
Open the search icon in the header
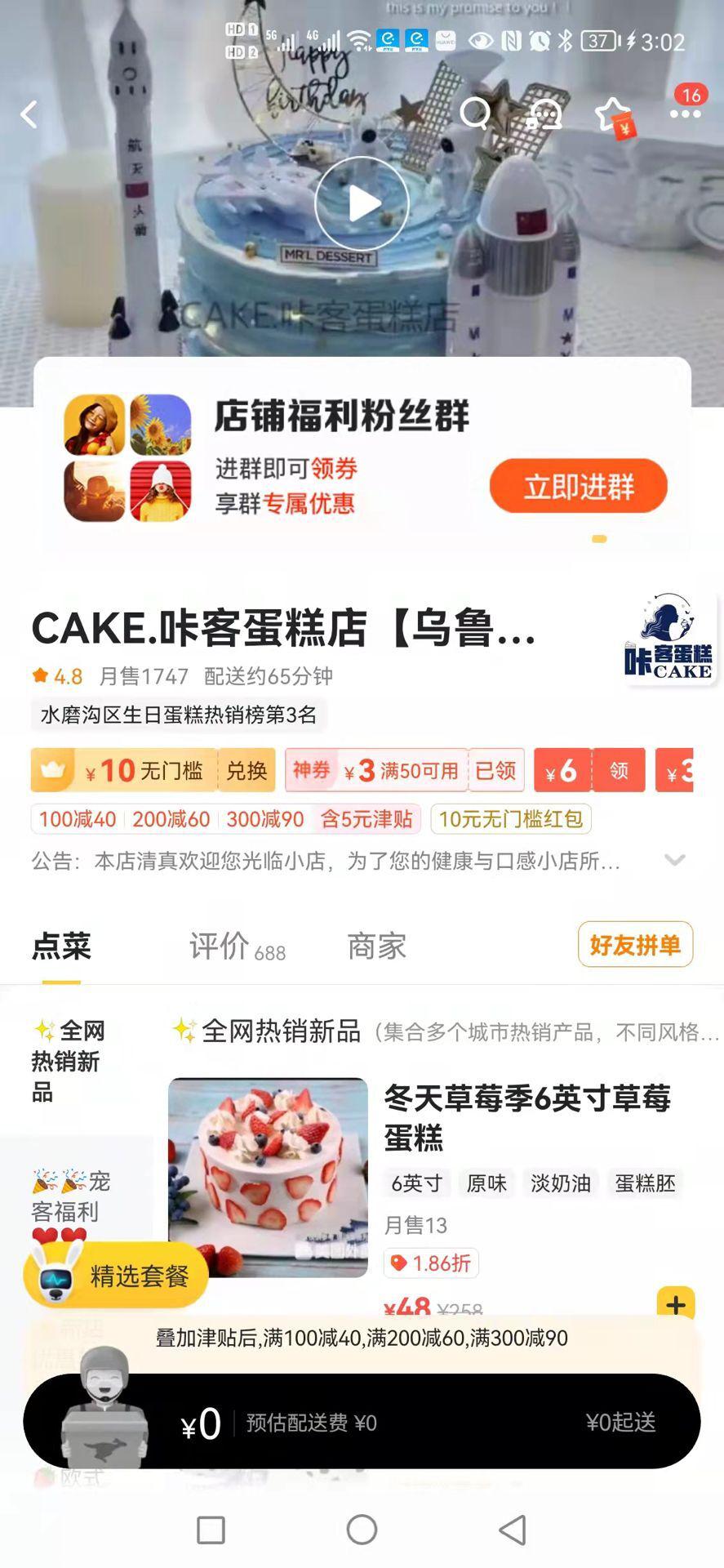475,114
